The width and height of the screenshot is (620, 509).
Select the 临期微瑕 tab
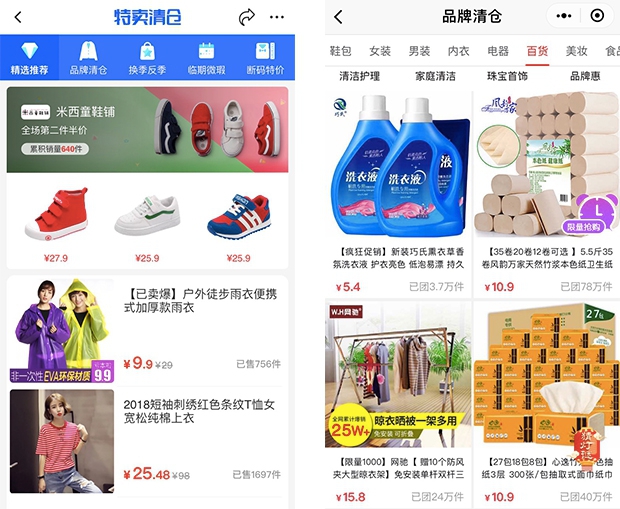coord(206,58)
